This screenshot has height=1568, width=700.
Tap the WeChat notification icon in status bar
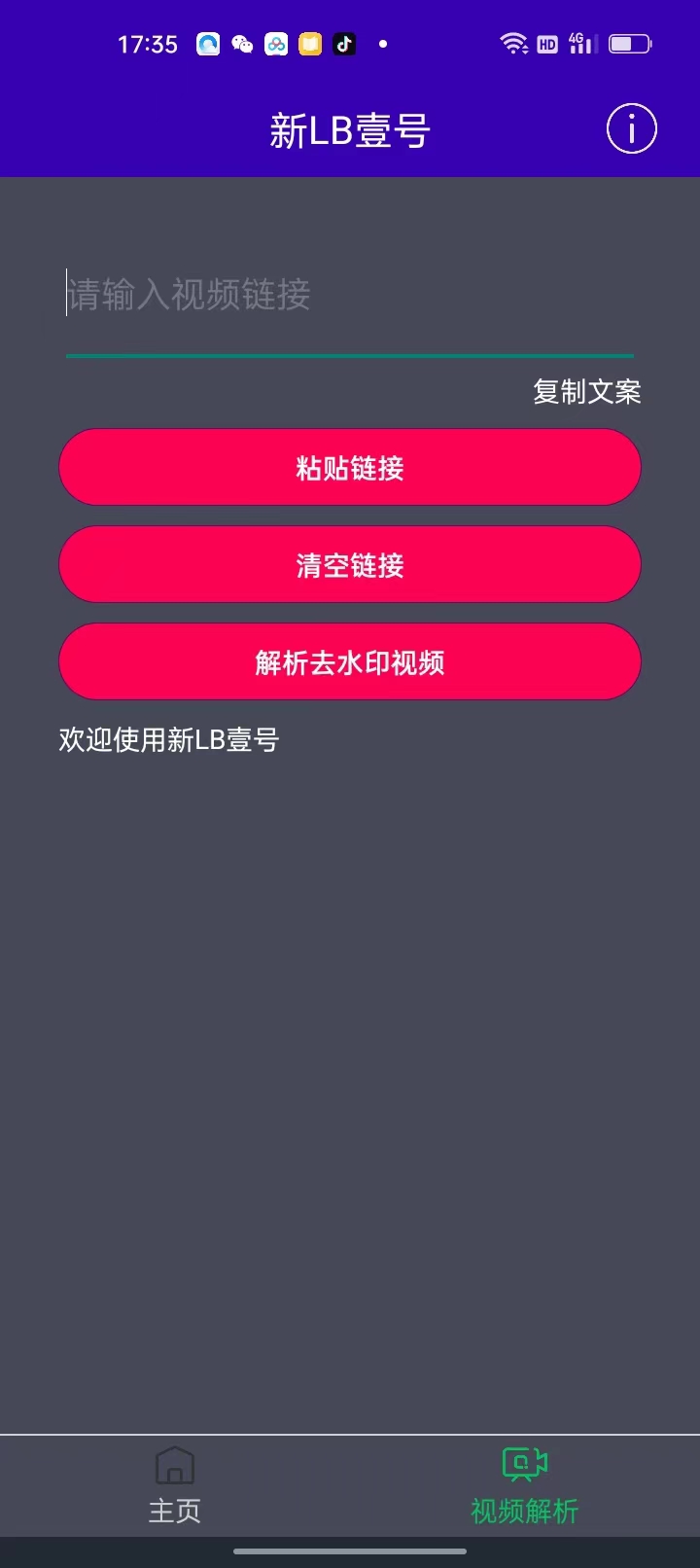242,44
